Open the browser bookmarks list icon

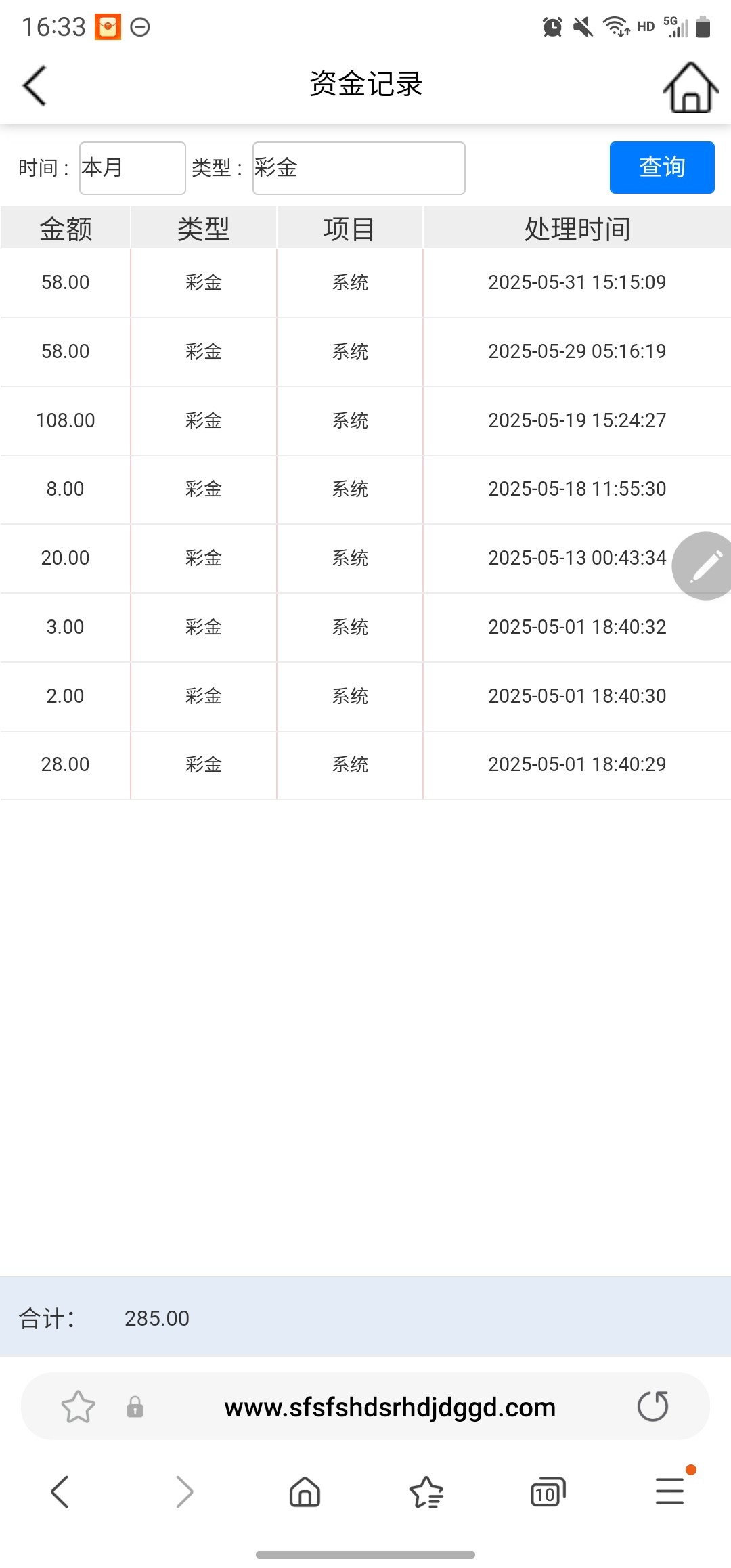(x=426, y=1491)
